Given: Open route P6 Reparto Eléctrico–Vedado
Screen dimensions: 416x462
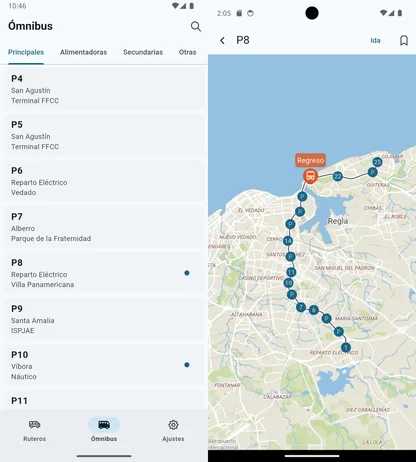Looking at the screenshot, I should pyautogui.click(x=104, y=181).
